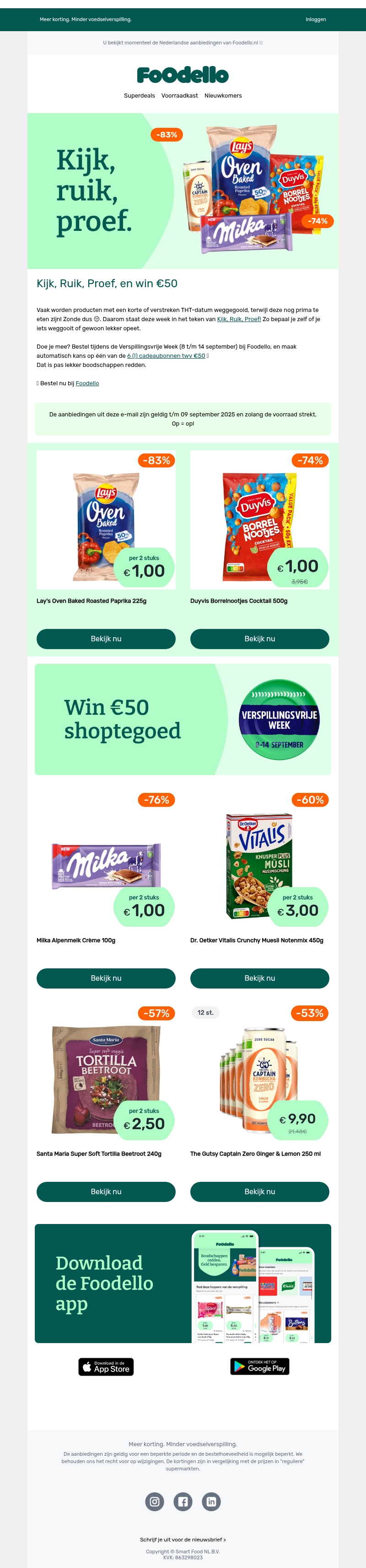Unsubscribe via Schrijf je uit link
This screenshot has height=1568, width=366.
(183, 1540)
